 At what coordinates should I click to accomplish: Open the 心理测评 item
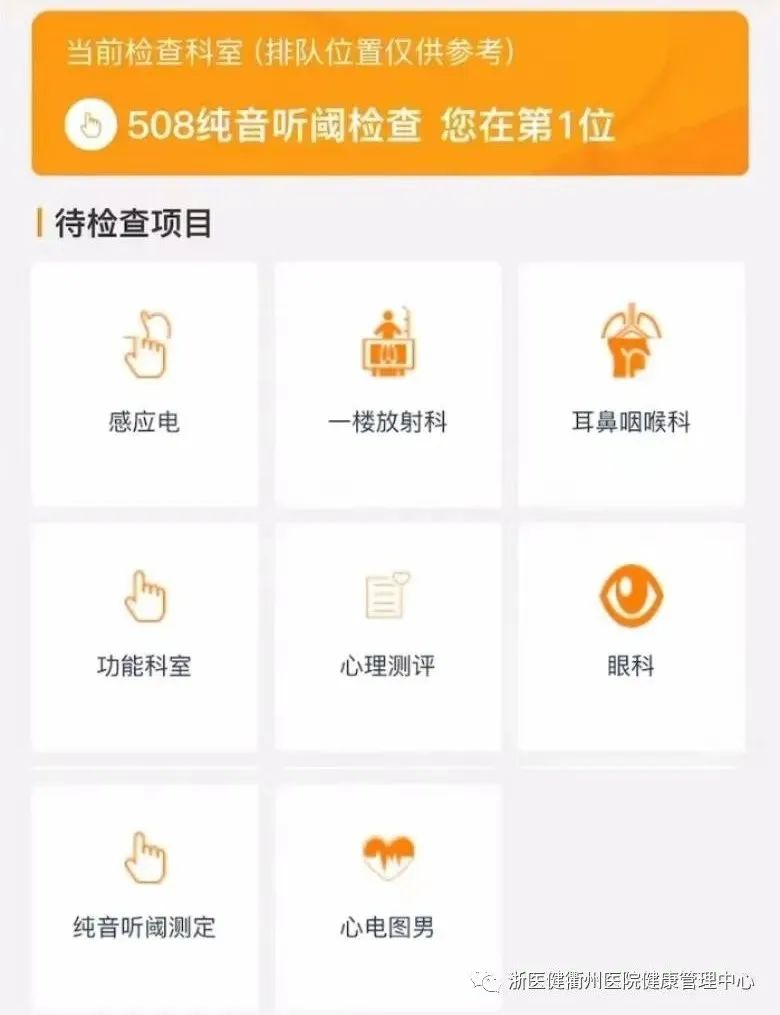pyautogui.click(x=388, y=636)
